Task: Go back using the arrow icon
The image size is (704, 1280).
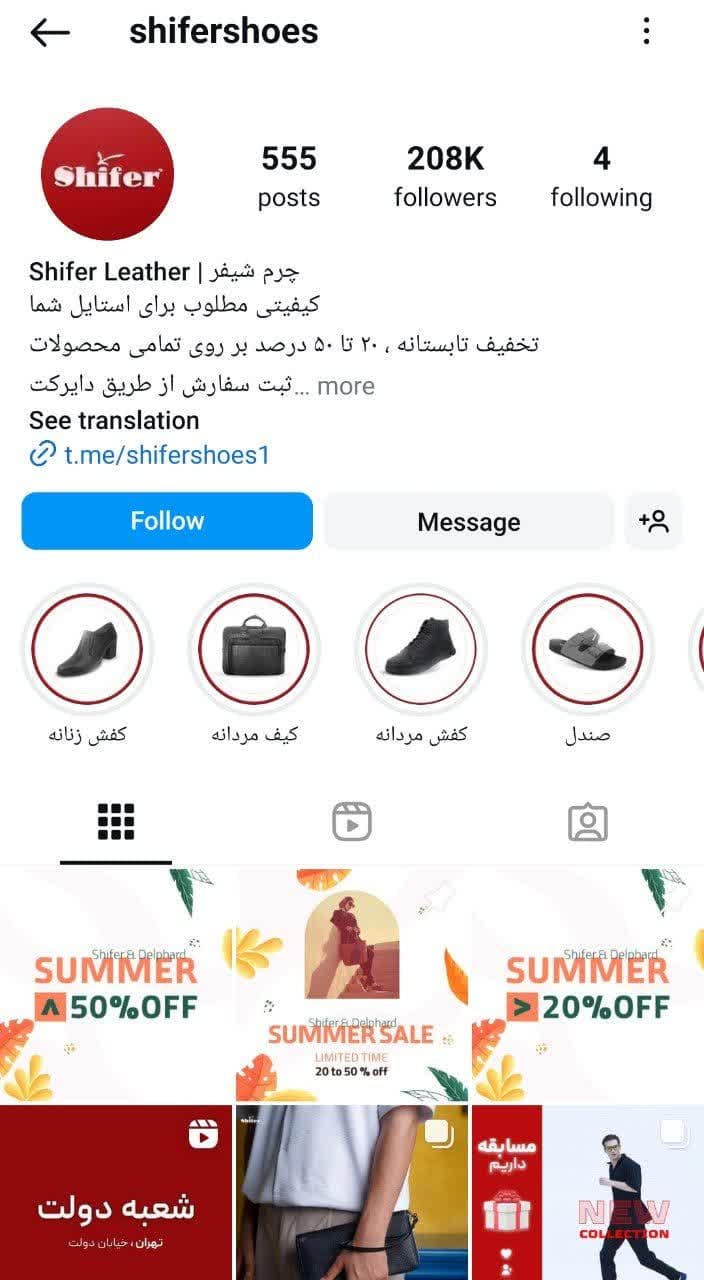Action: pyautogui.click(x=49, y=32)
